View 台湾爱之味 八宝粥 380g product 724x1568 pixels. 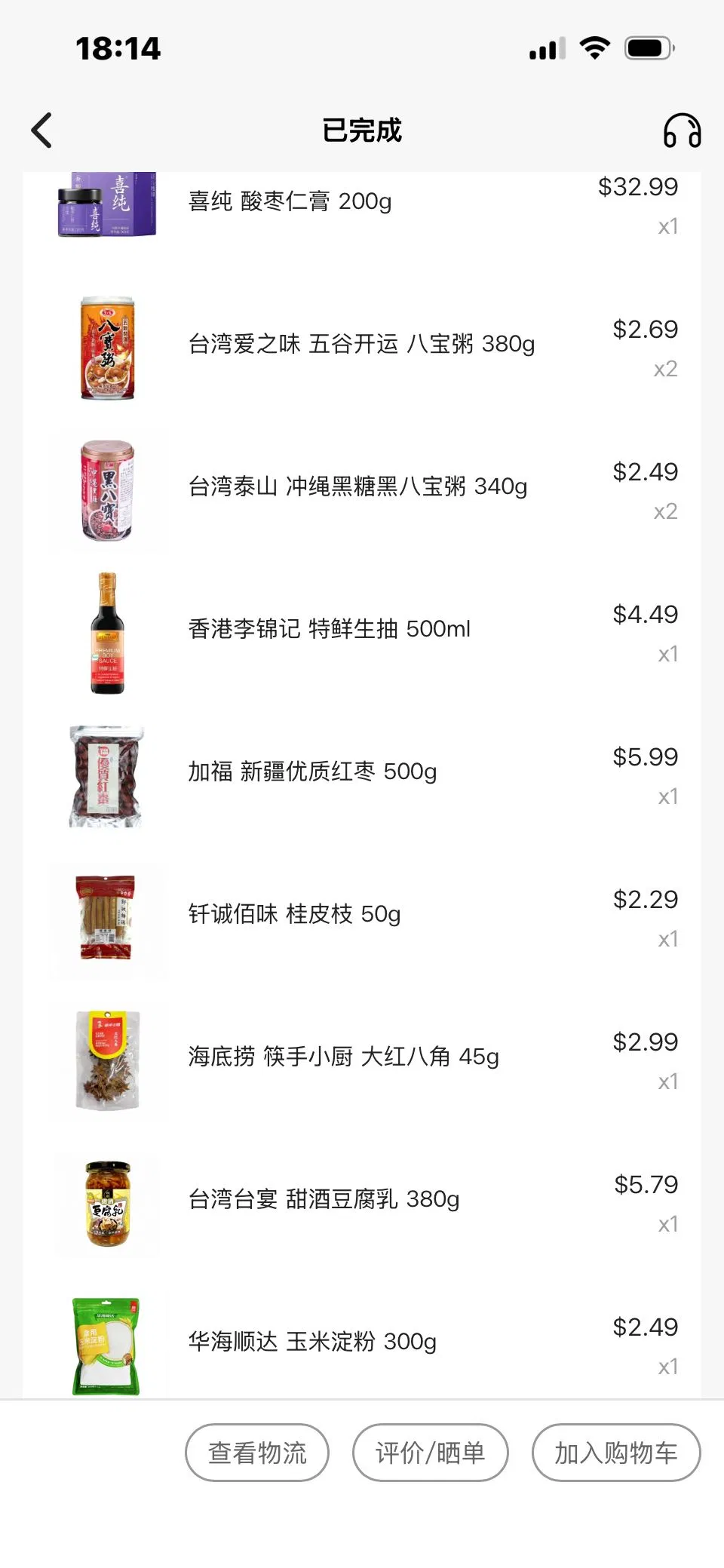[x=361, y=345]
